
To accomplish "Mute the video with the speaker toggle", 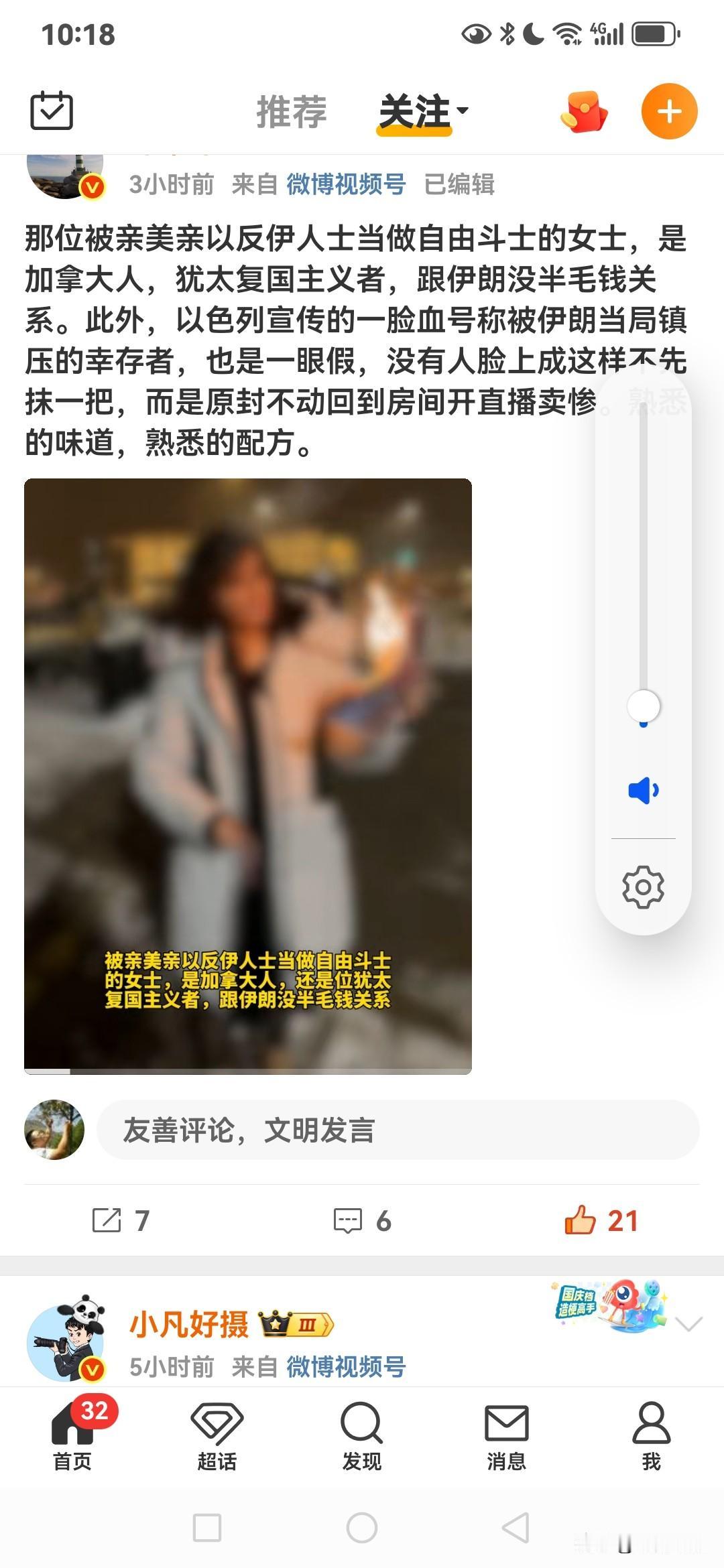I will pyautogui.click(x=644, y=789).
